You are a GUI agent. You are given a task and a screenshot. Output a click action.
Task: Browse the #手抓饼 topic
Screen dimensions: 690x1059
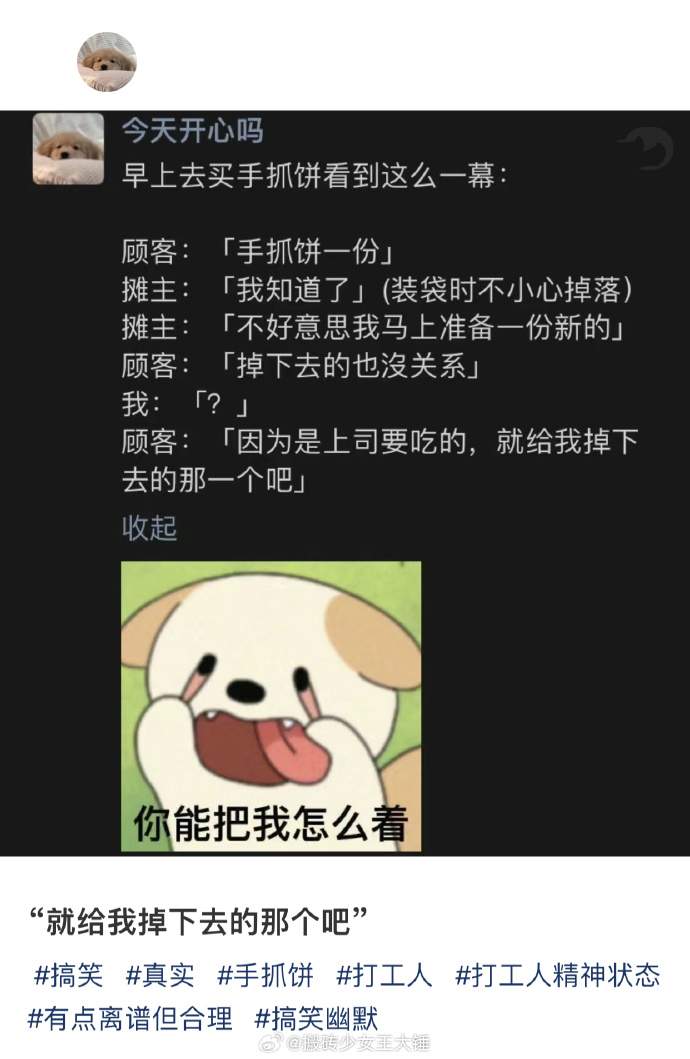click(x=265, y=974)
